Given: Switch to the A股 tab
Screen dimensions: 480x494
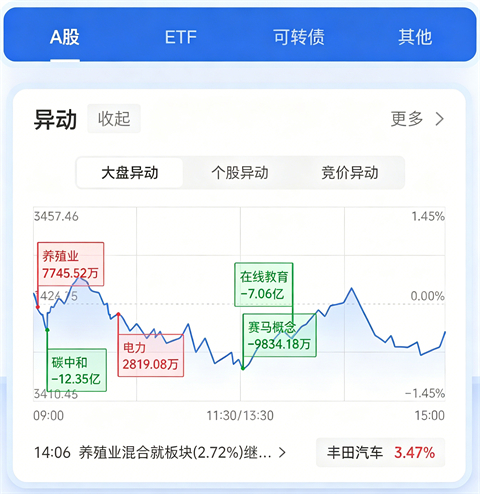Looking at the screenshot, I should tap(65, 37).
